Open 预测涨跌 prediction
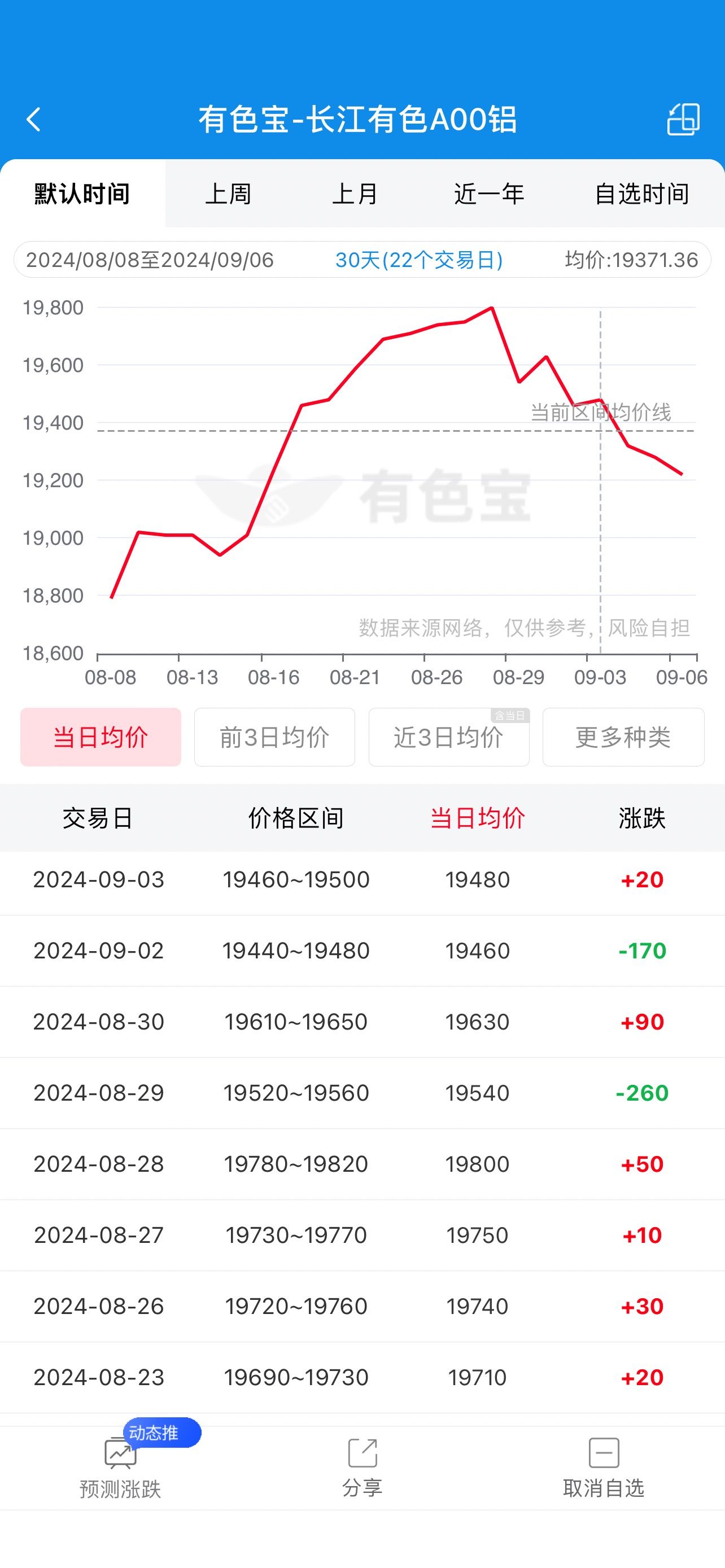 pyautogui.click(x=120, y=1468)
